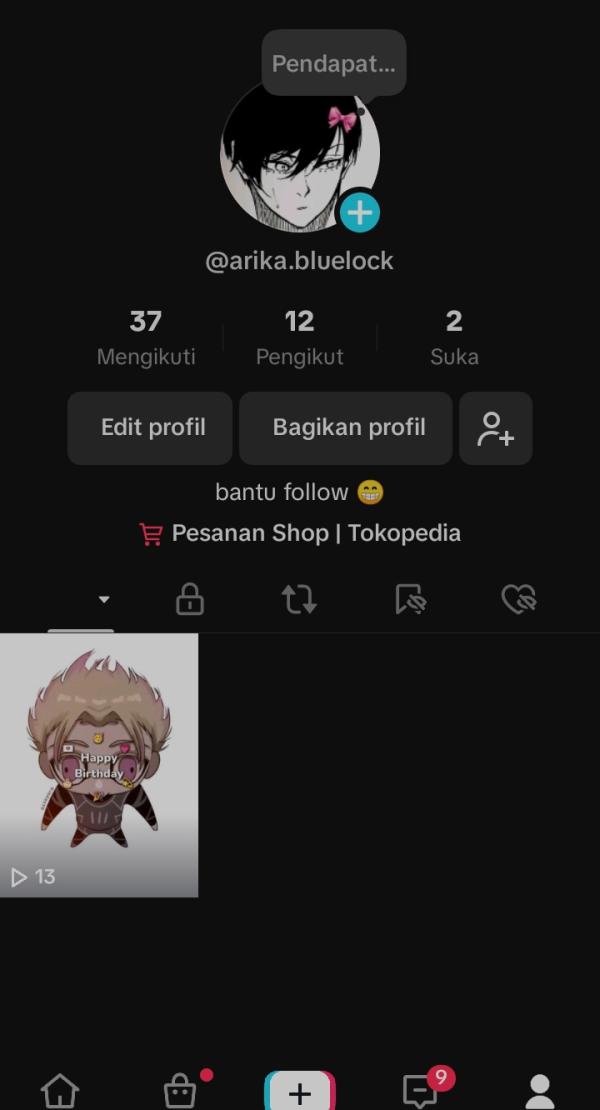Open the Happy Birthday video thumbnail
The width and height of the screenshot is (600, 1110).
pos(99,765)
